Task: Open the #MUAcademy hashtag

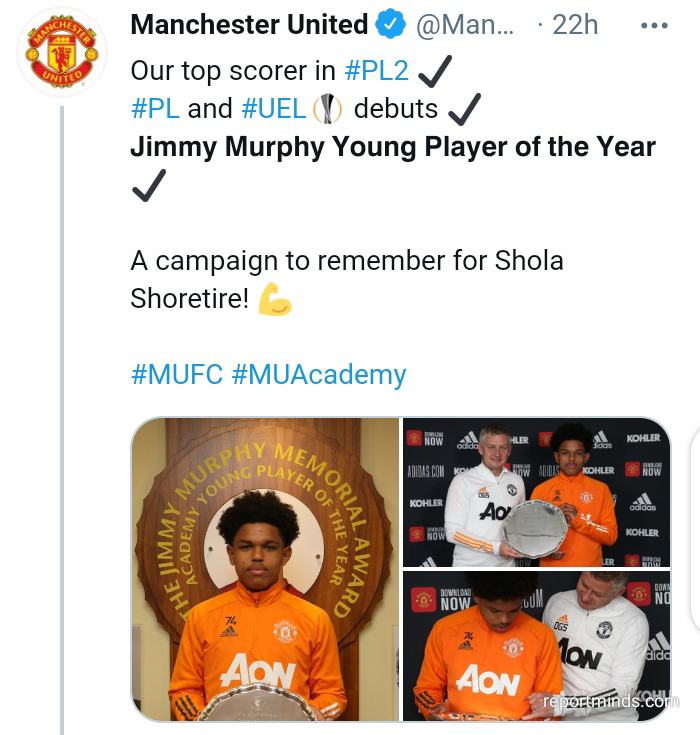Action: (318, 375)
